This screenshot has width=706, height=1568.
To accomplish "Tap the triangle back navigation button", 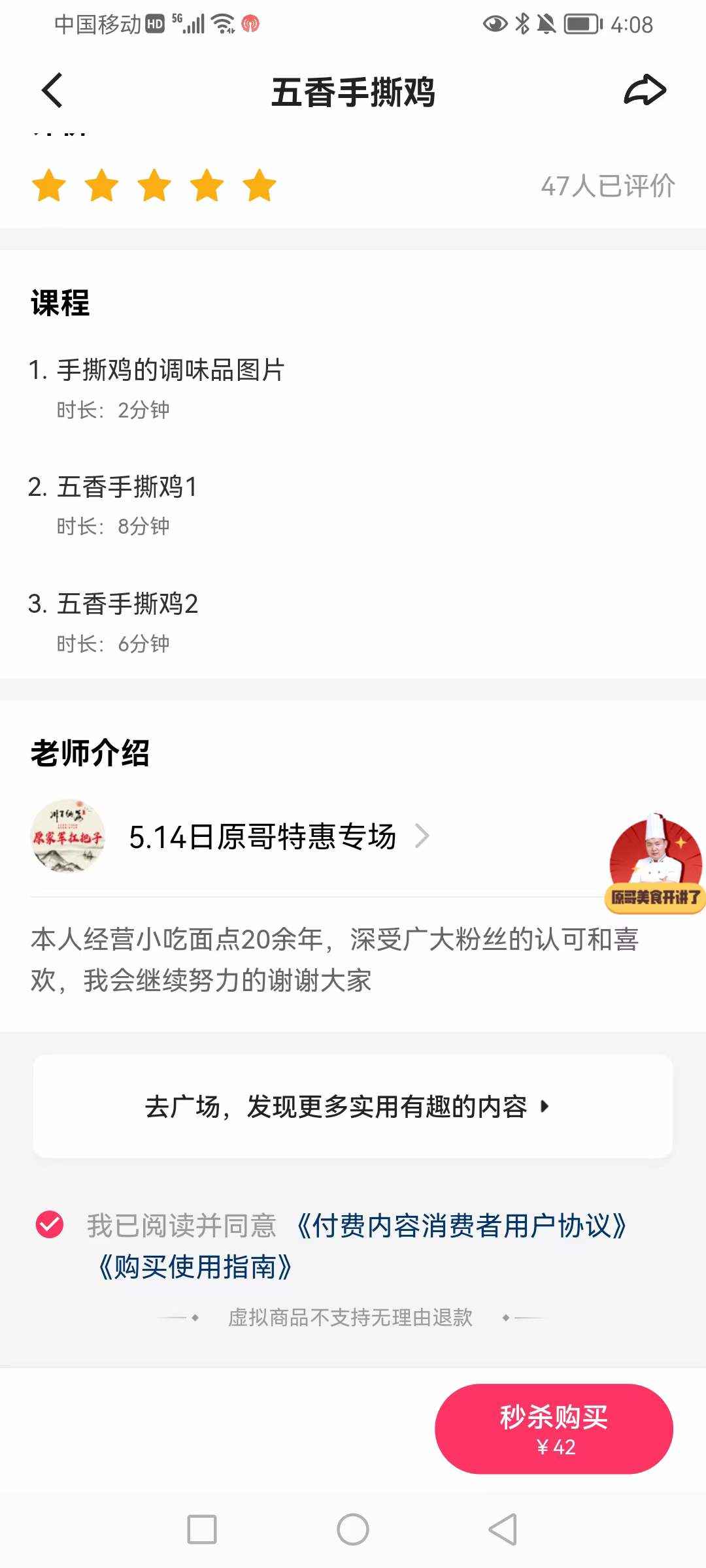I will [x=500, y=1529].
